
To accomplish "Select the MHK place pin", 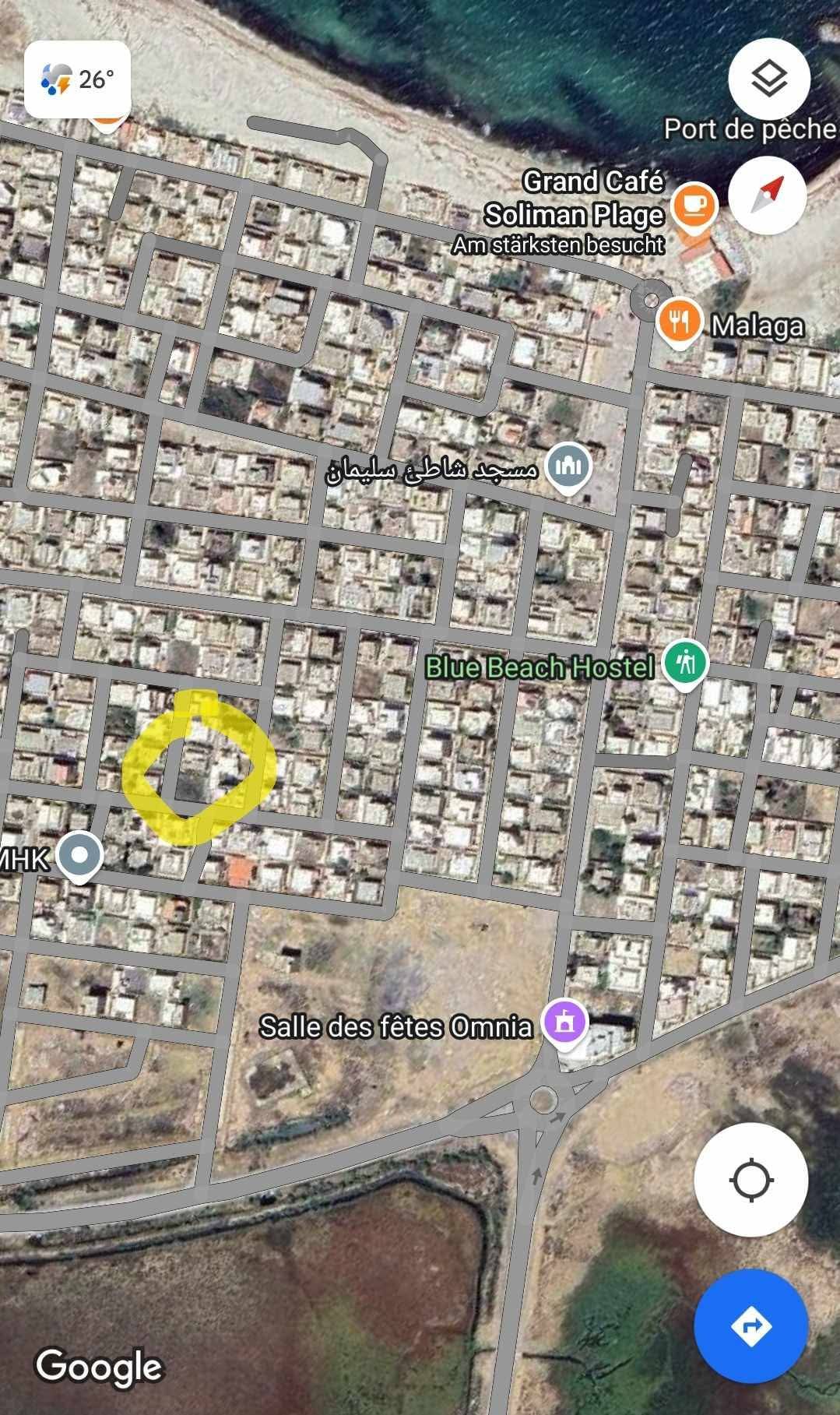I will point(80,855).
